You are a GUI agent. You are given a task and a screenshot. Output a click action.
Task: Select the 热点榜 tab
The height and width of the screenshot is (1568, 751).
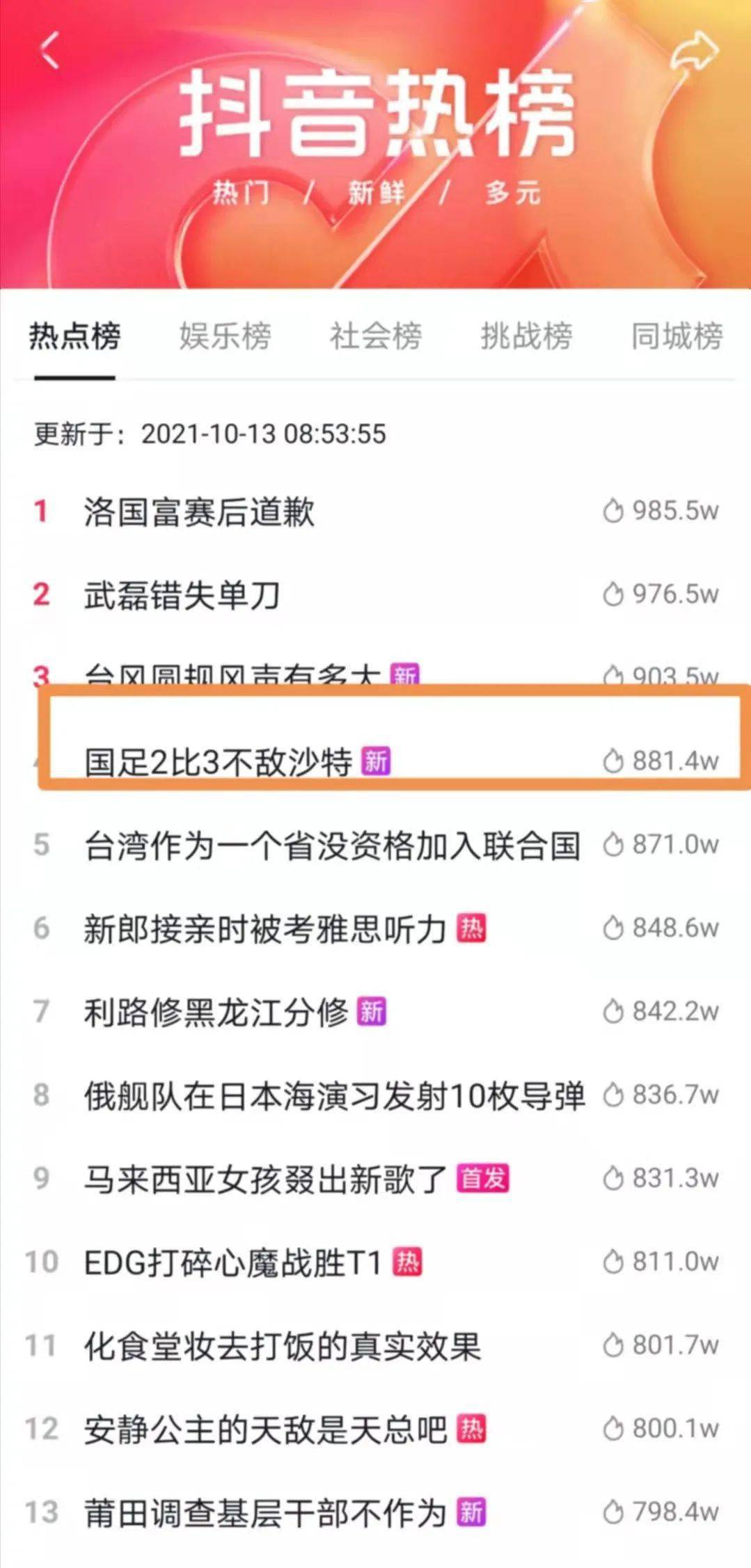74,336
